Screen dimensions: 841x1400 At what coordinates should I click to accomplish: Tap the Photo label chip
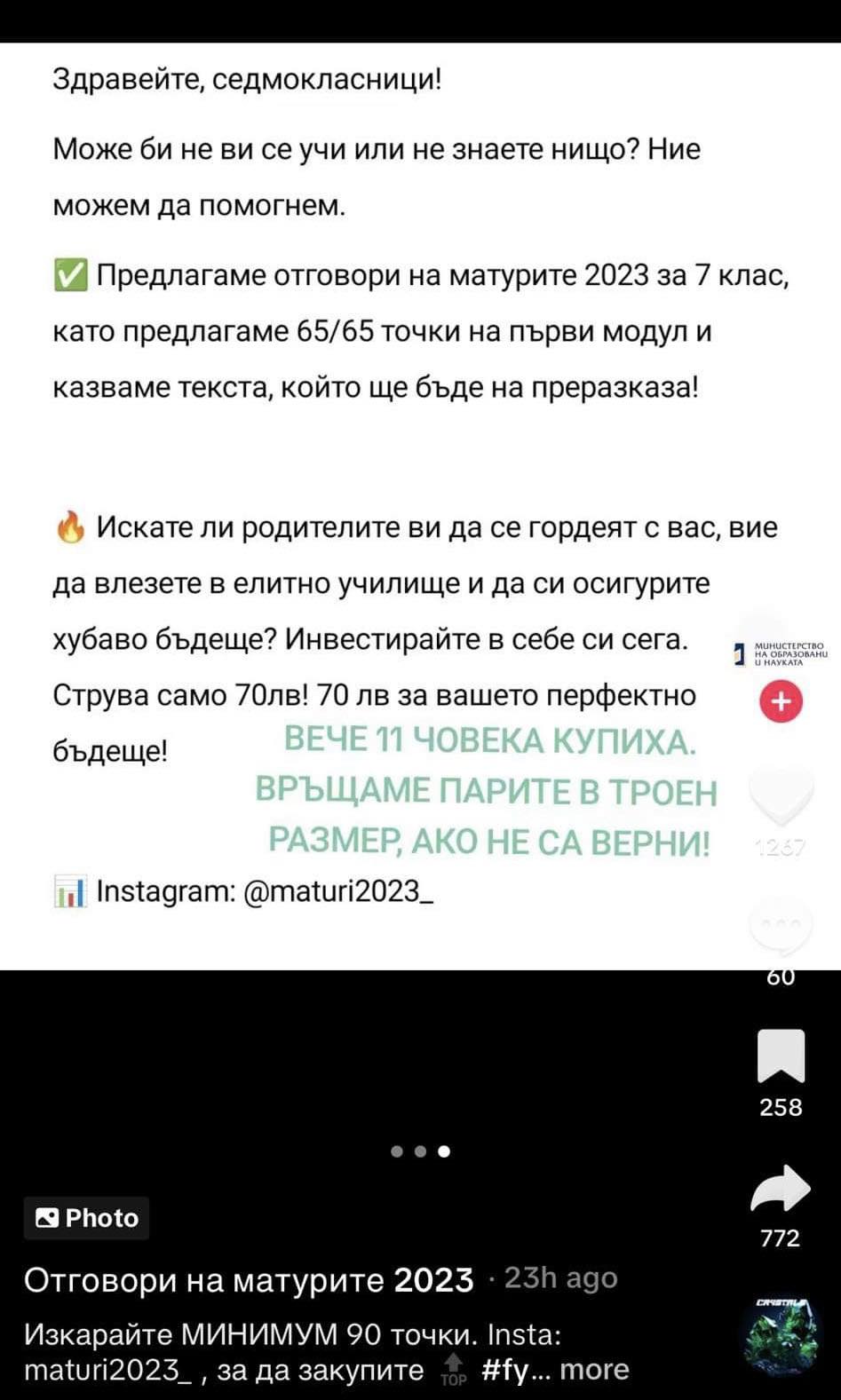[87, 1218]
